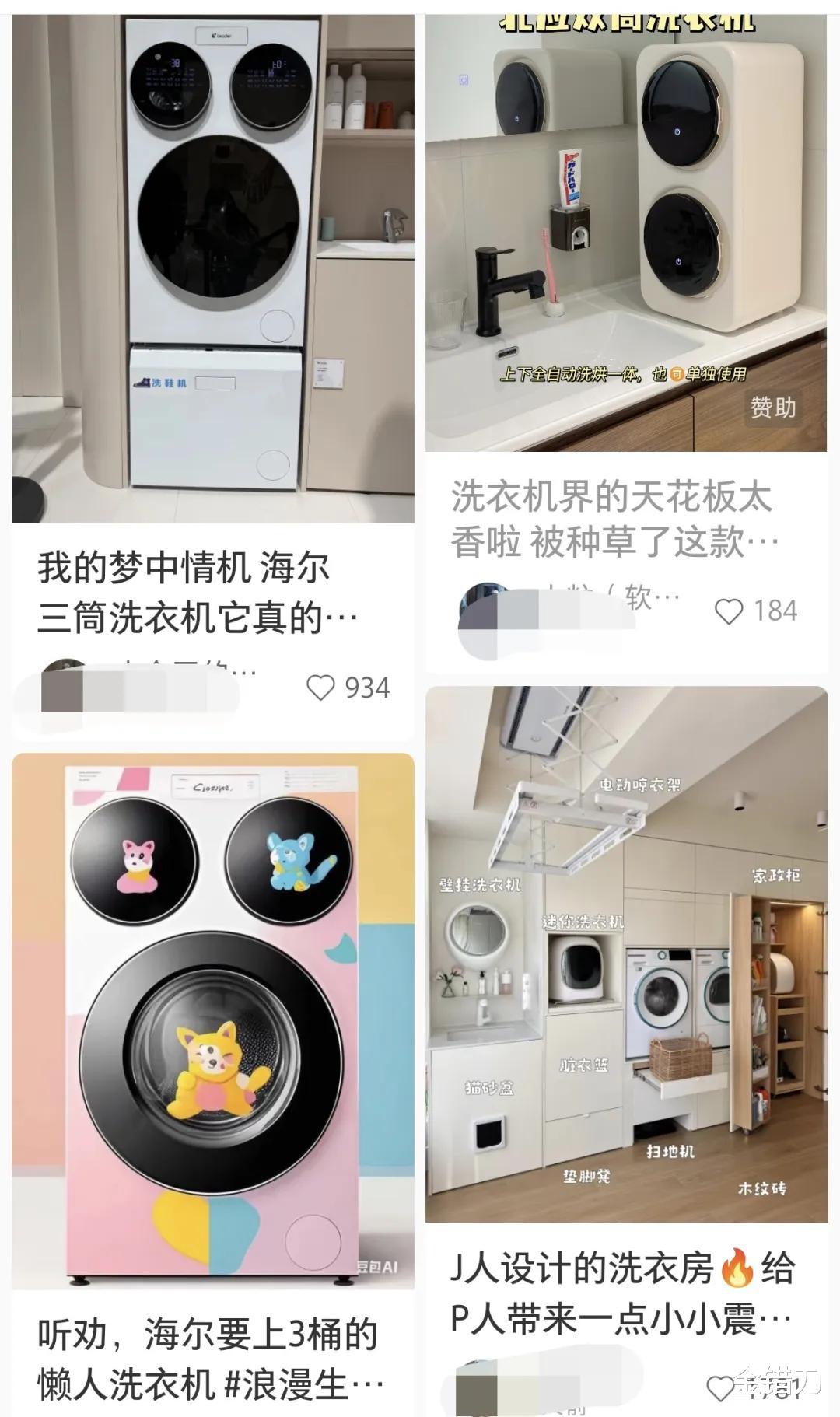Open the 我的梦中情机 海尔三筒洗衣机 post
Screen dimensions: 840x1417
[x=198, y=593]
